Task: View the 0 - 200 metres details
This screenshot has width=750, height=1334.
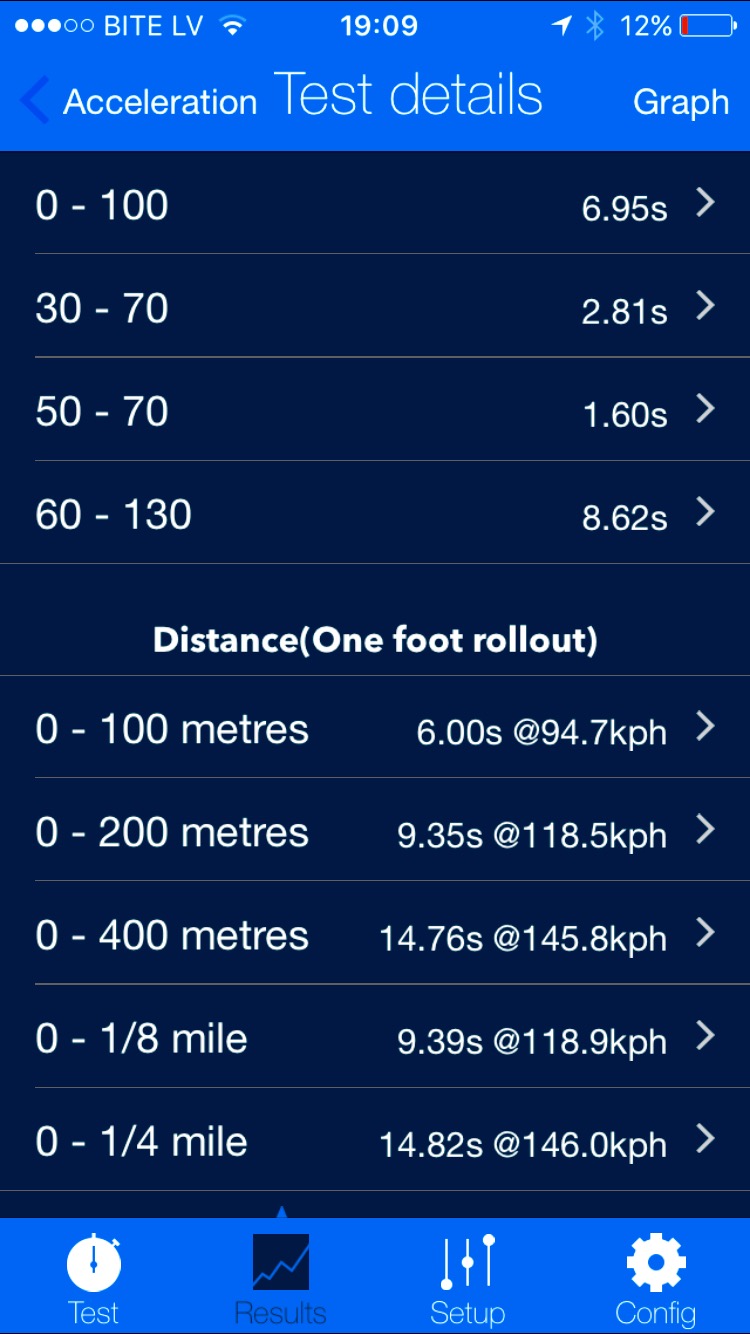Action: 375,832
